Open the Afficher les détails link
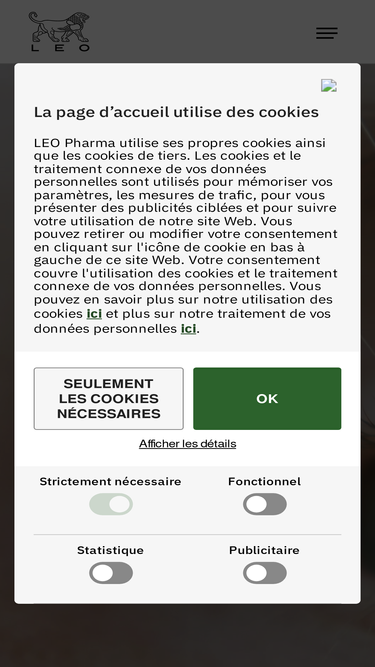This screenshot has height=667, width=375. [x=188, y=443]
